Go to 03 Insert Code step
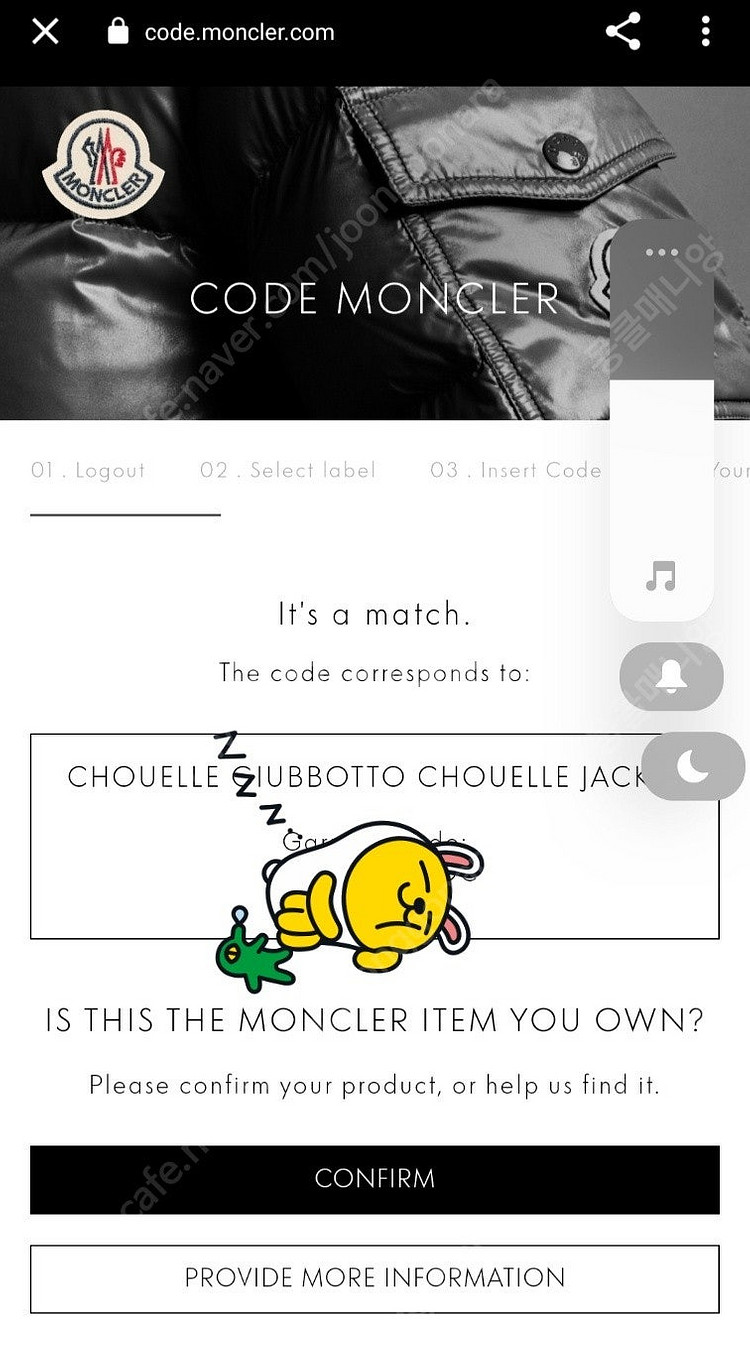750x1348 pixels. 516,470
